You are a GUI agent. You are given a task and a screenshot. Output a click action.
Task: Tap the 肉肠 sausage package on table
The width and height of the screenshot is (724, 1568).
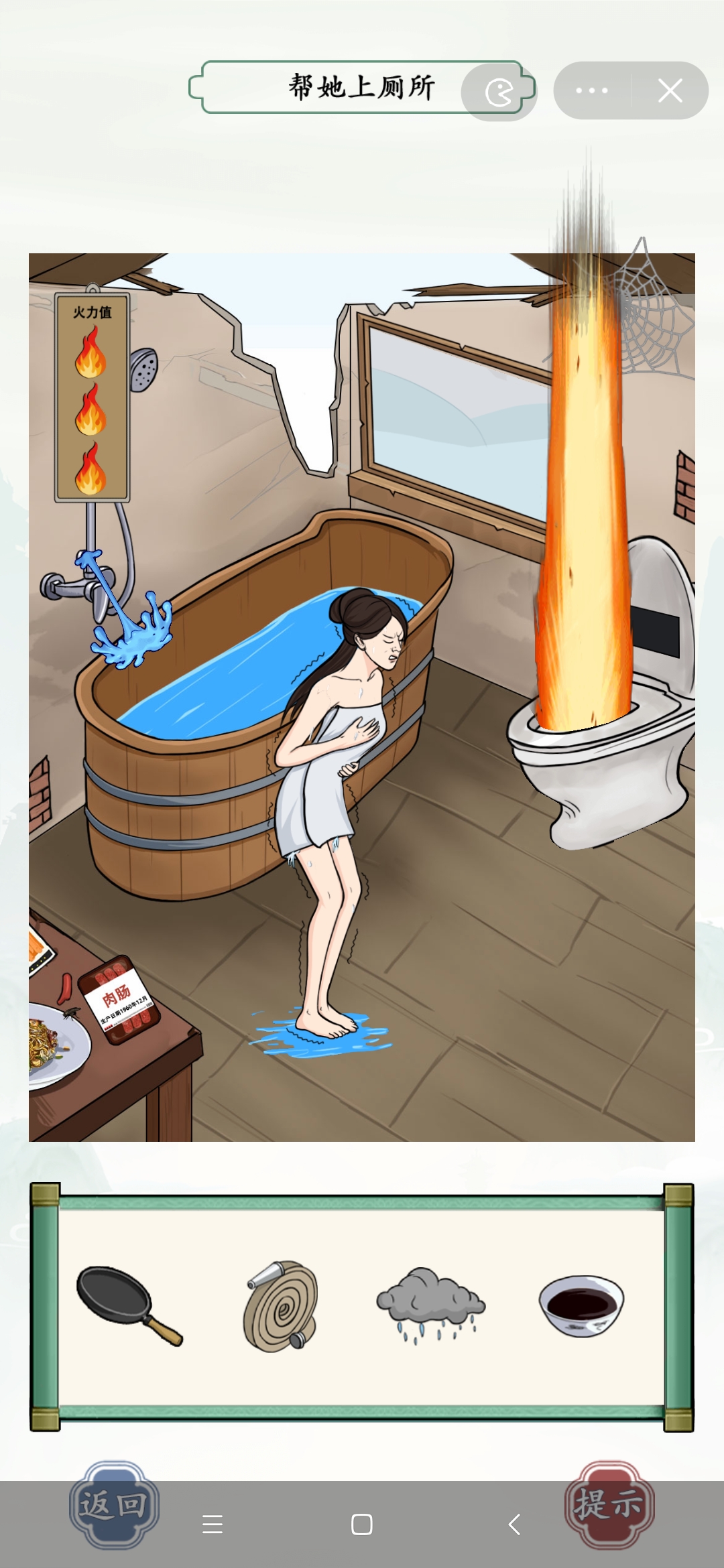click(121, 1000)
